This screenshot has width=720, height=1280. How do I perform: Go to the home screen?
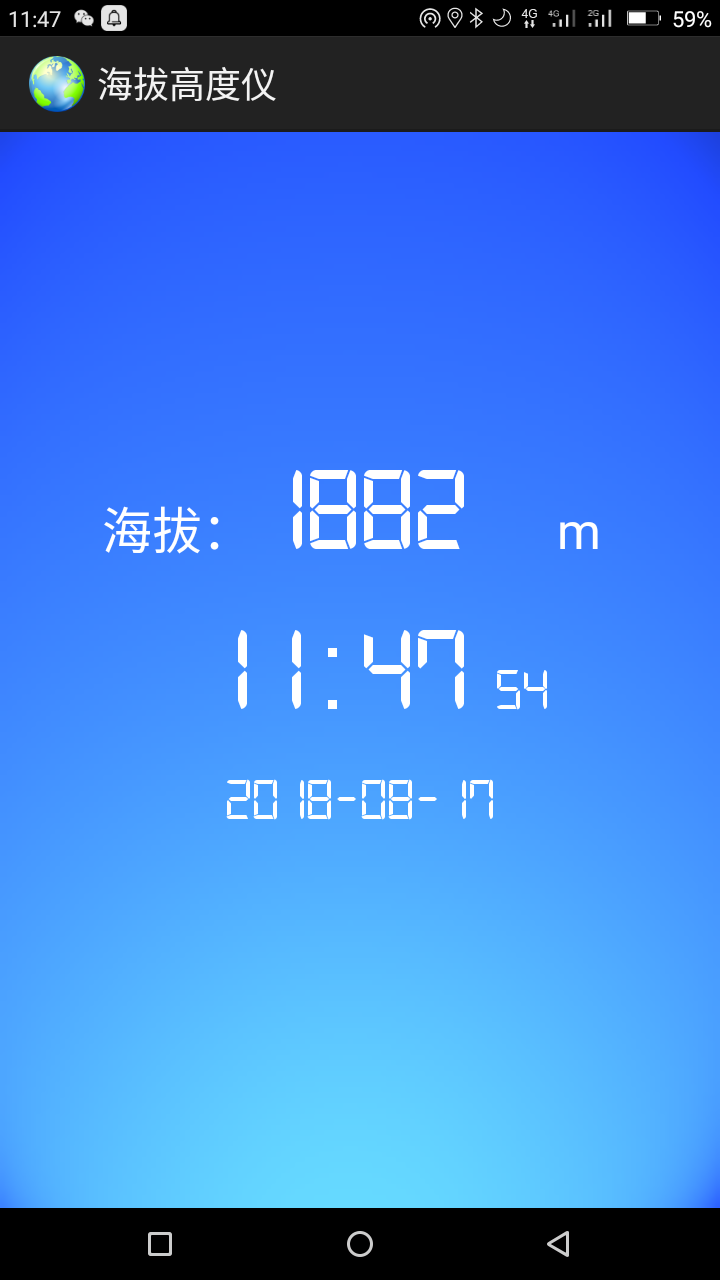point(360,1243)
